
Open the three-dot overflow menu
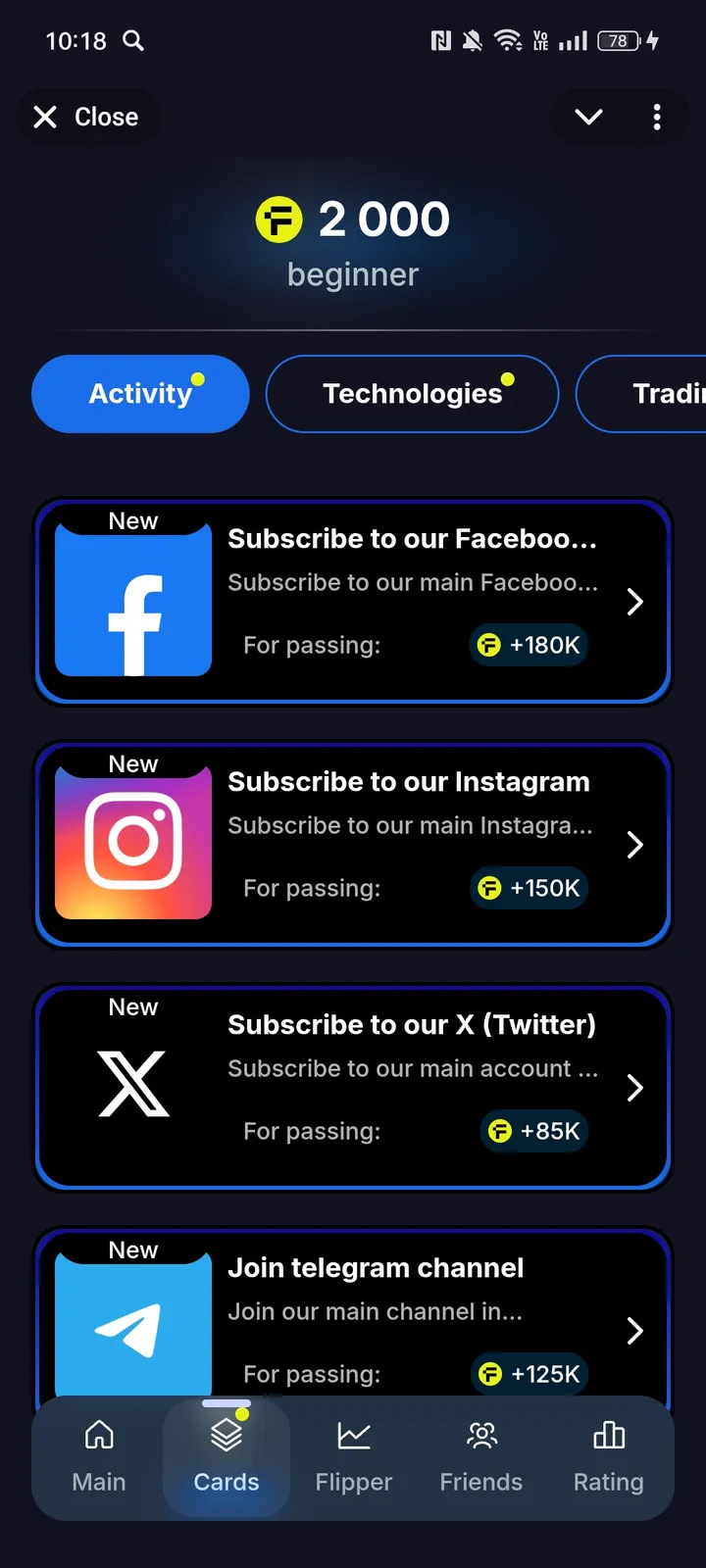pos(657,117)
